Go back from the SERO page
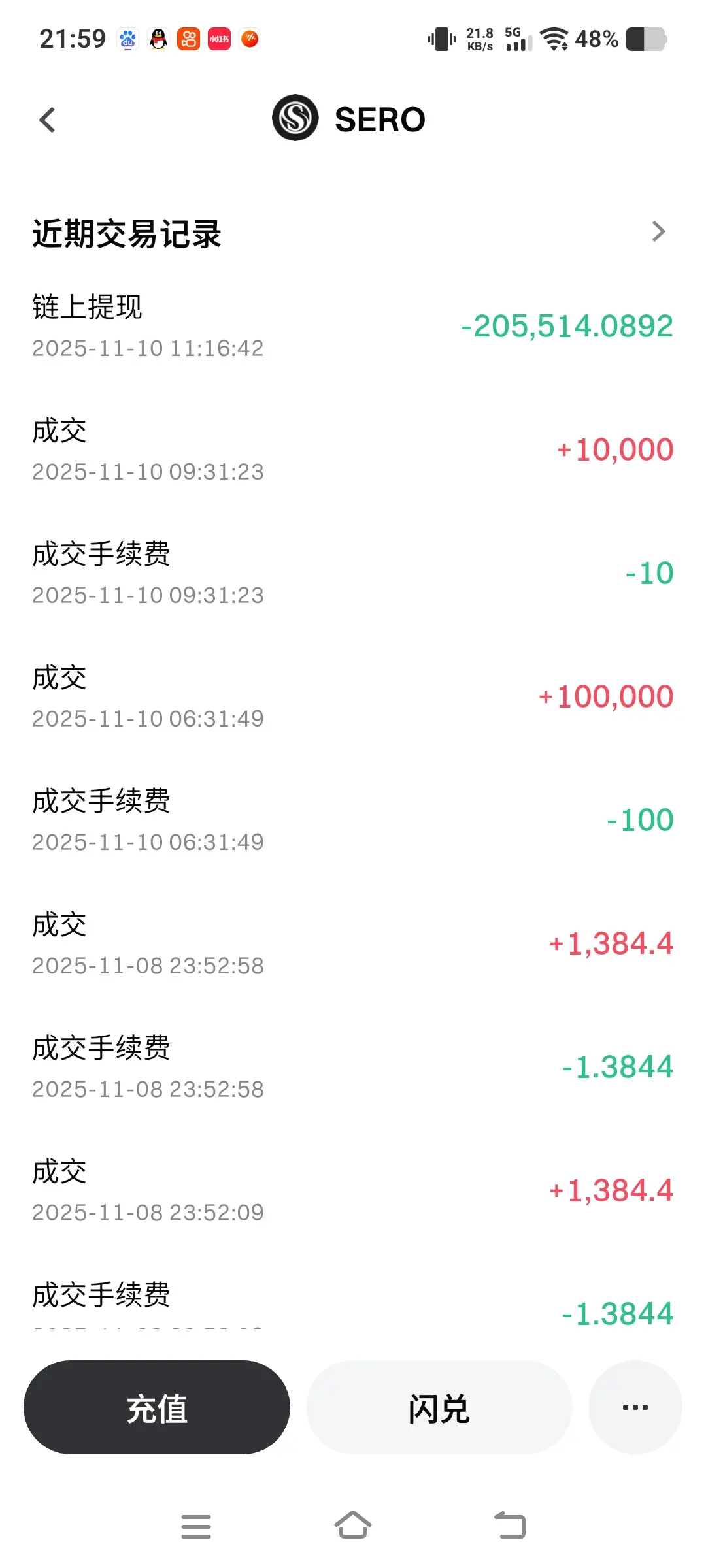This screenshot has width=706, height=1568. click(47, 120)
